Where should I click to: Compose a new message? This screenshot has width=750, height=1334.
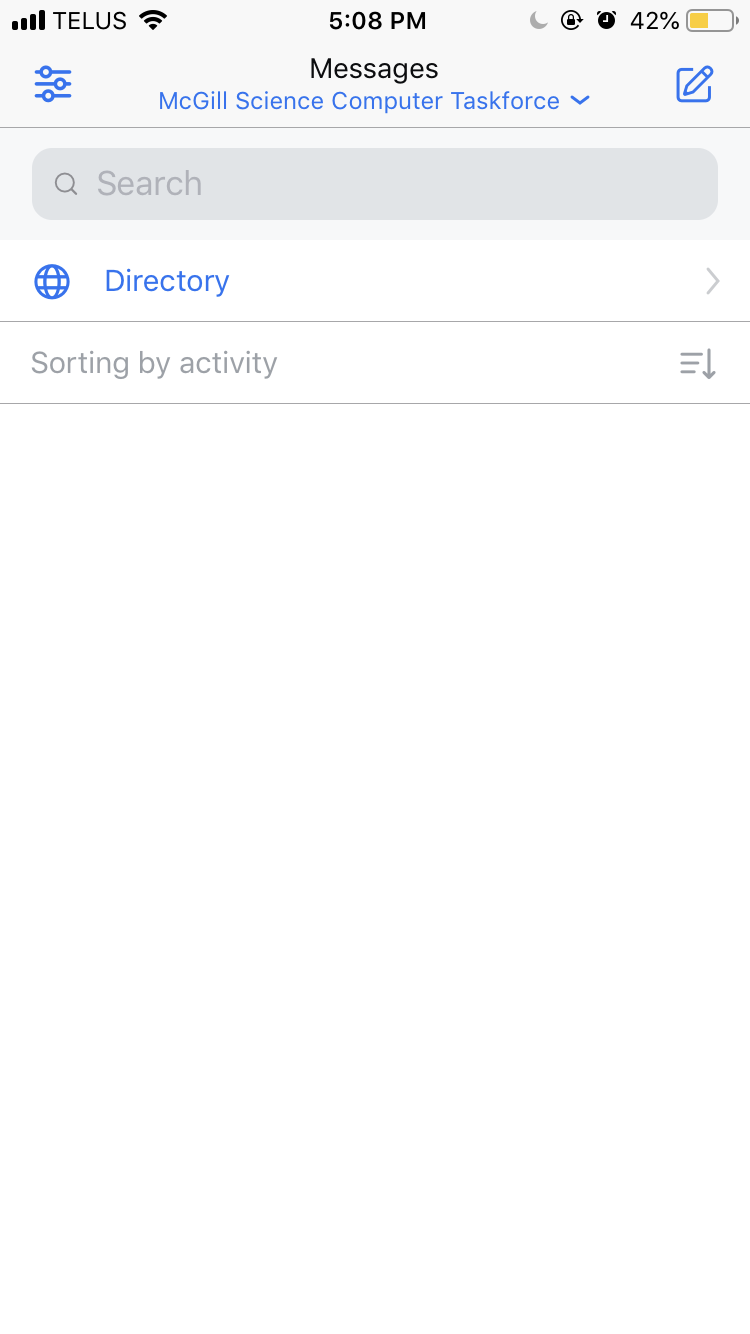pyautogui.click(x=695, y=84)
